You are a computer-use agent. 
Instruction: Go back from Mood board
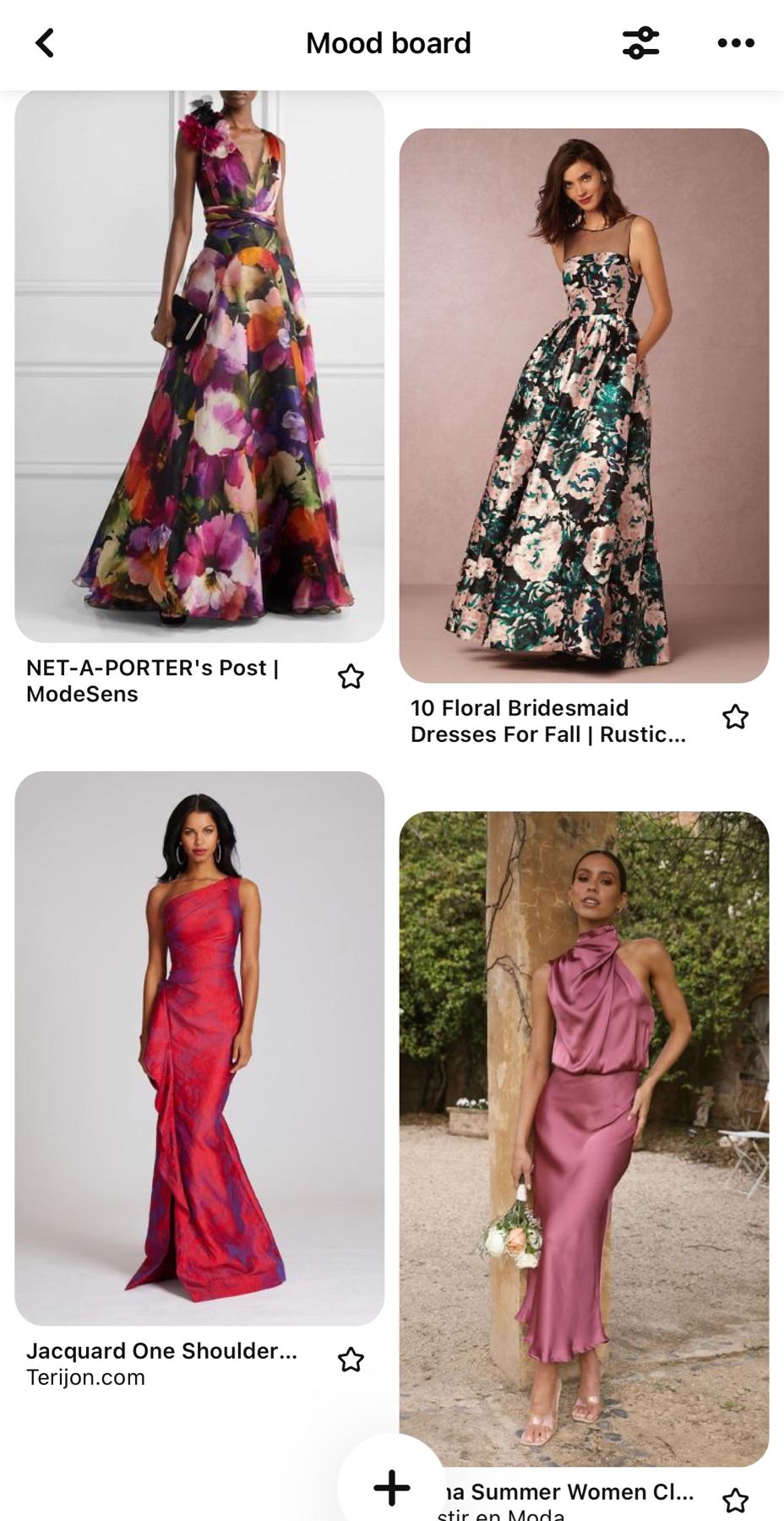45,43
